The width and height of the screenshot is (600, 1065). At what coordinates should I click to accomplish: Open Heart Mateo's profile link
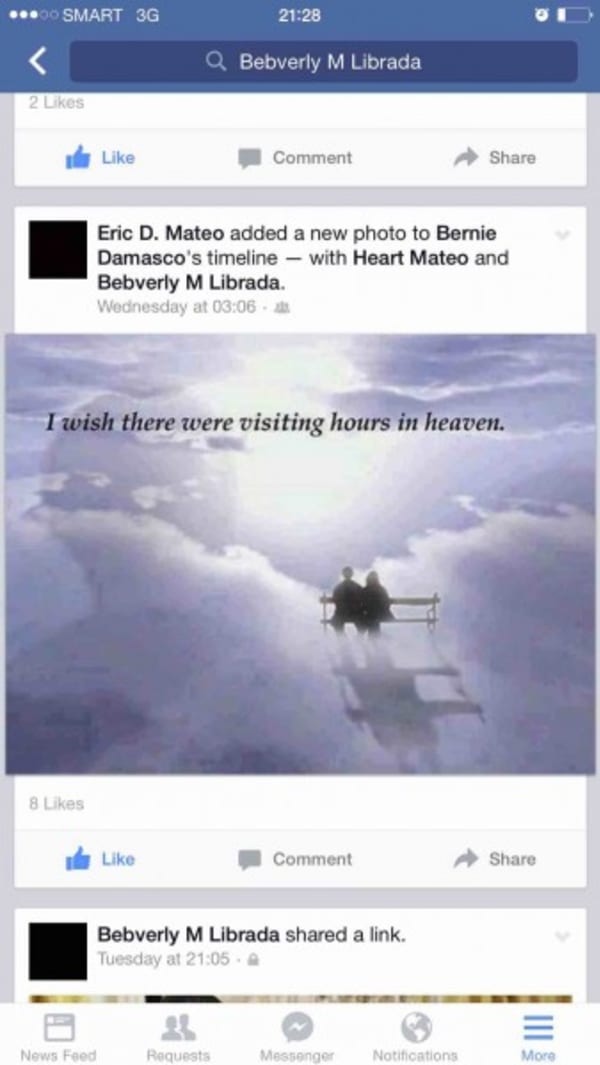click(x=409, y=258)
